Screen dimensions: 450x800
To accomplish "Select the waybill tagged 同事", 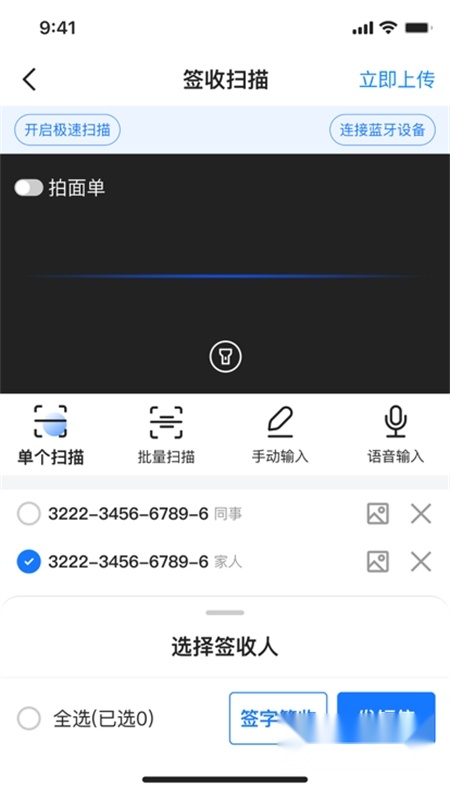I will point(29,514).
